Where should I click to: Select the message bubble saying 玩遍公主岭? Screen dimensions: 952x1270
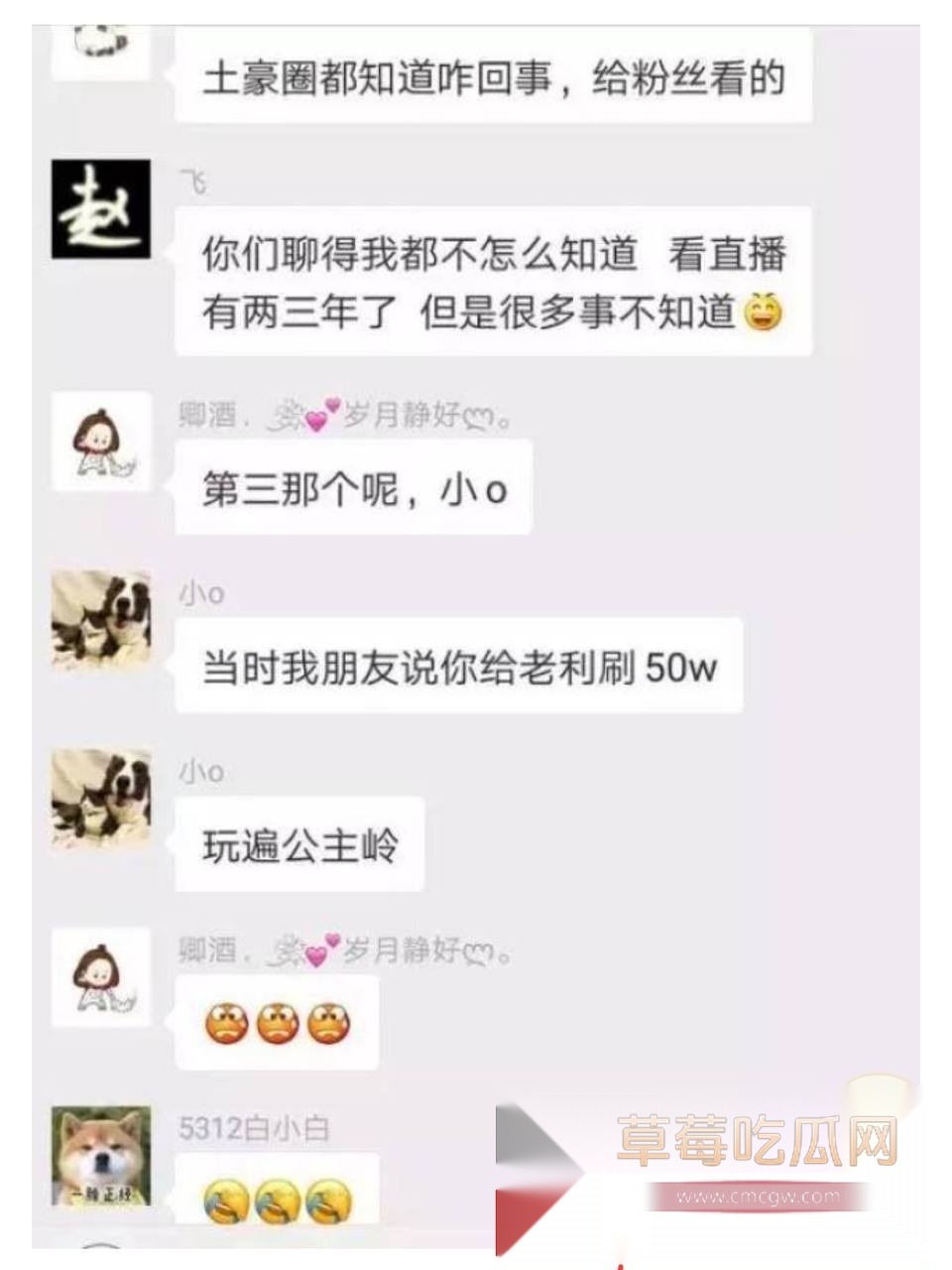(297, 843)
